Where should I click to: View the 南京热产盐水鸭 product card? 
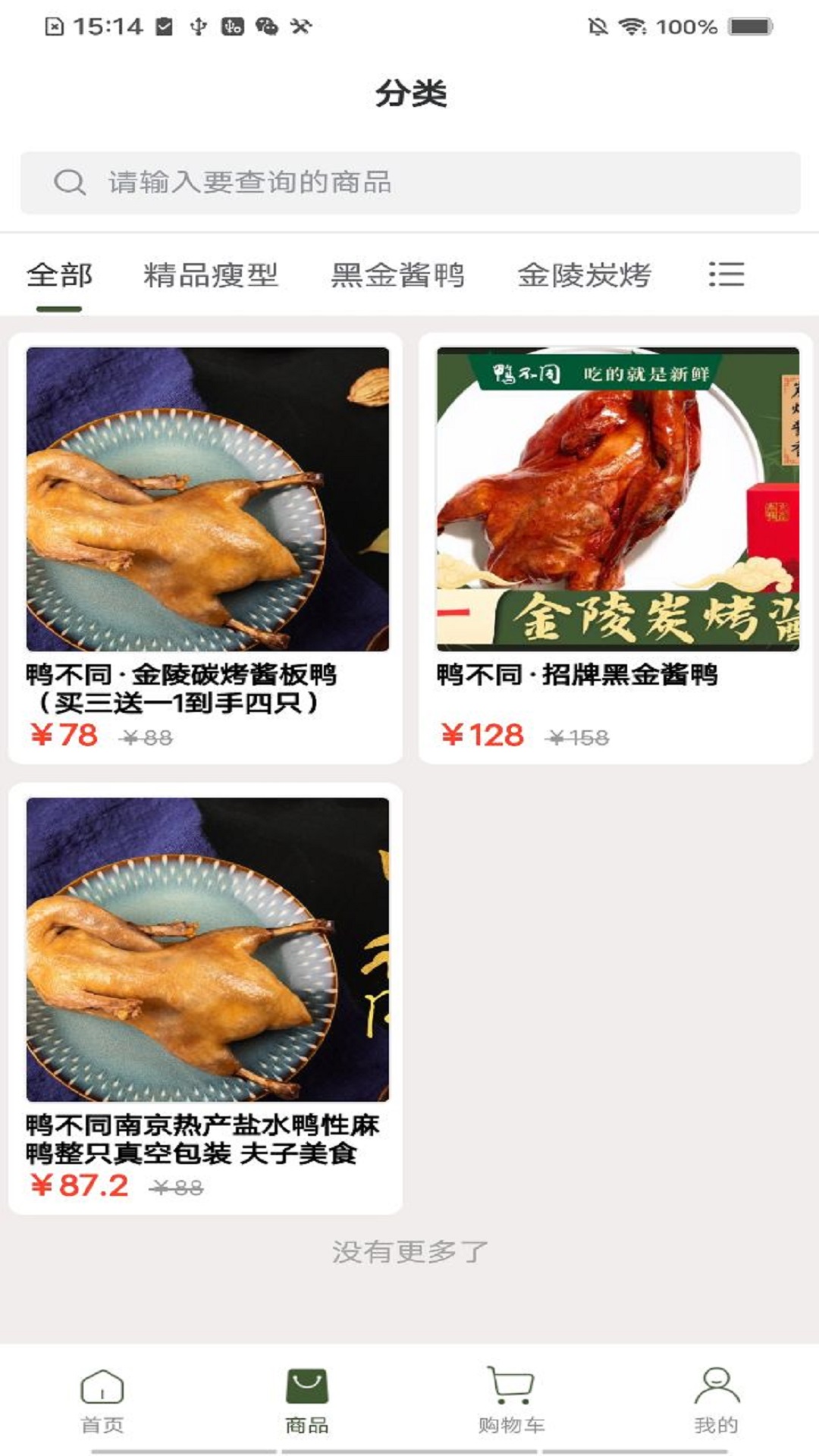[x=206, y=997]
